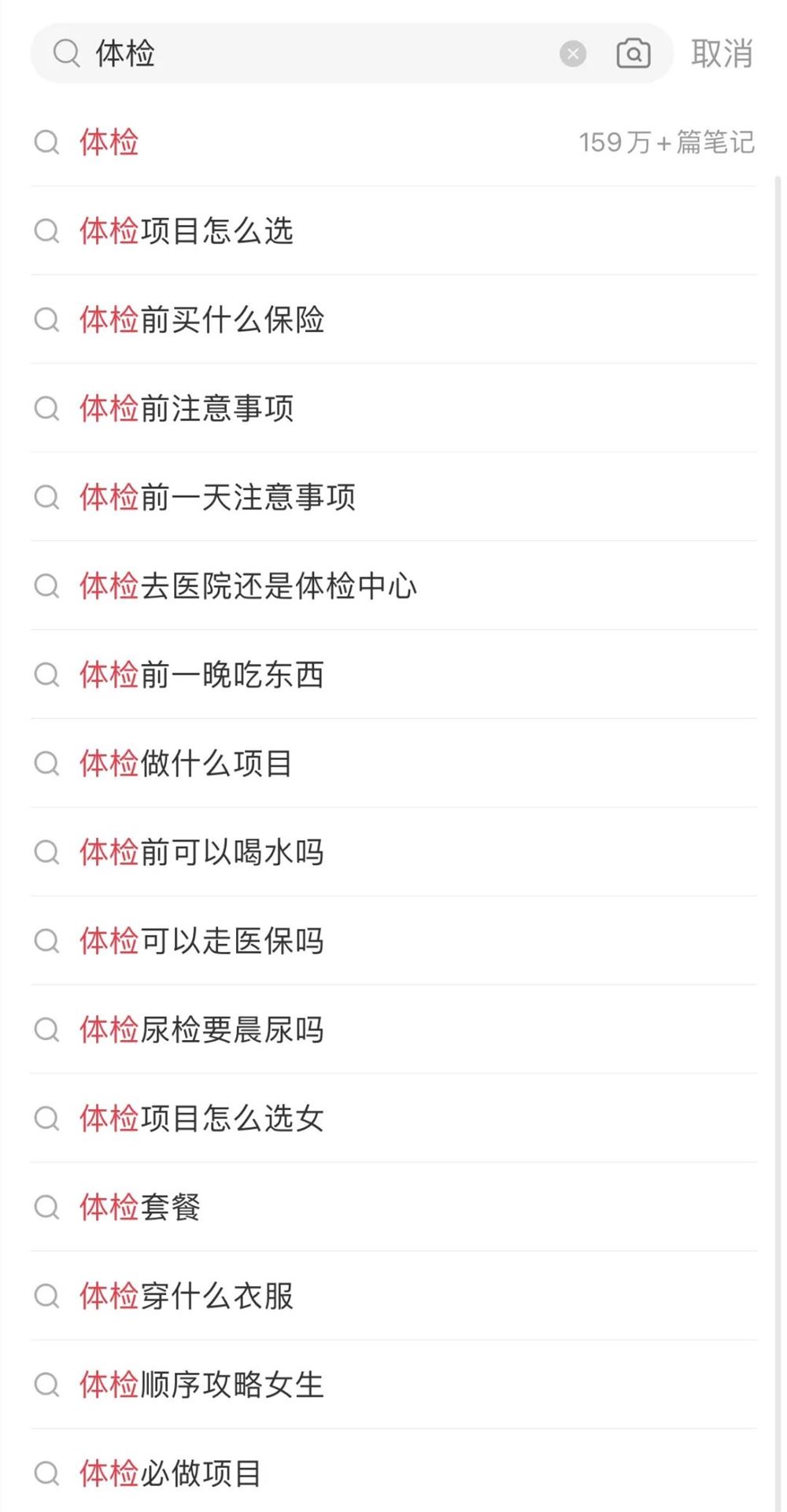
Task: Tap the magnifier icon inside the search bar
Action: (67, 53)
